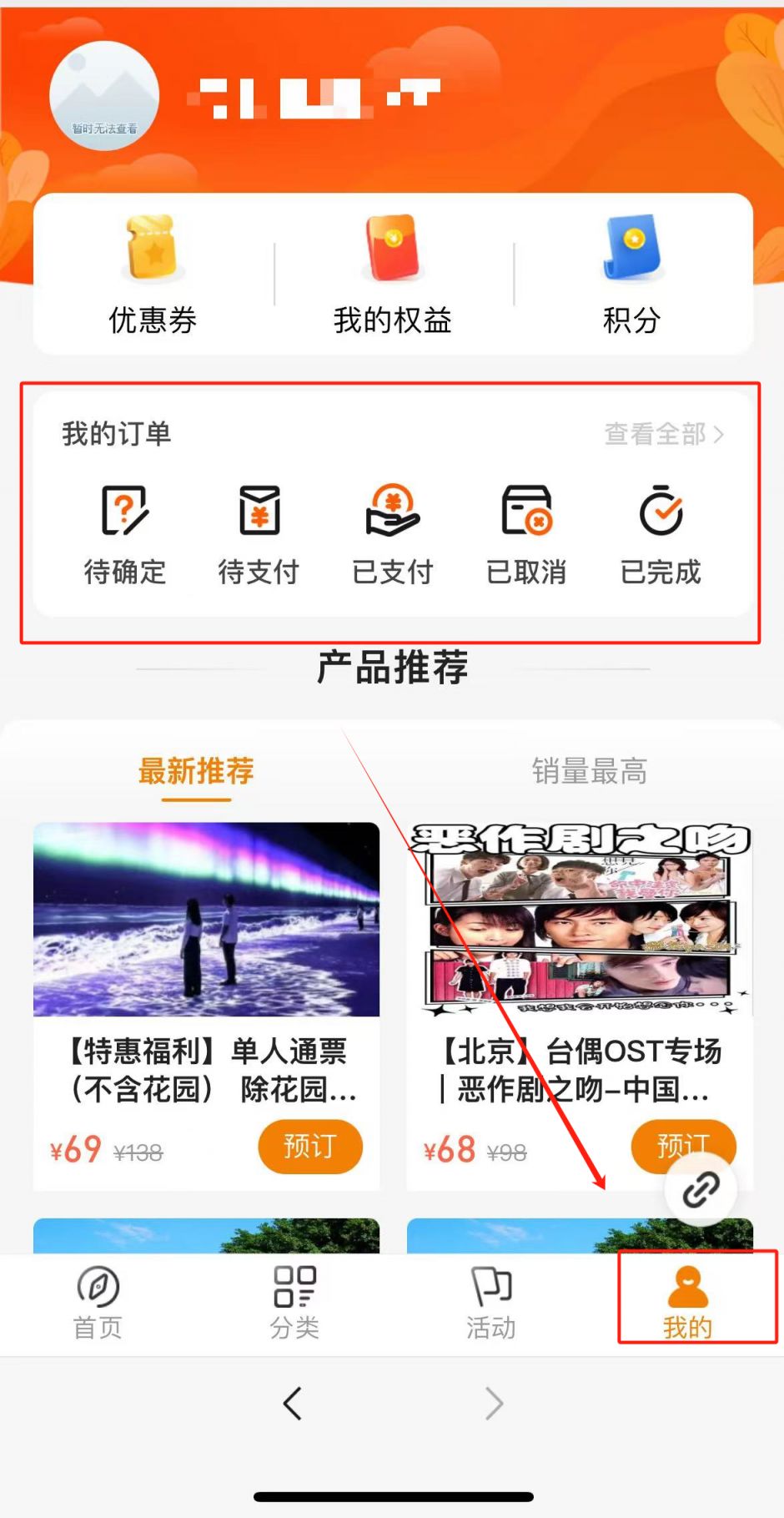Open 已支付 orders
The height and width of the screenshot is (1518, 784).
[393, 534]
